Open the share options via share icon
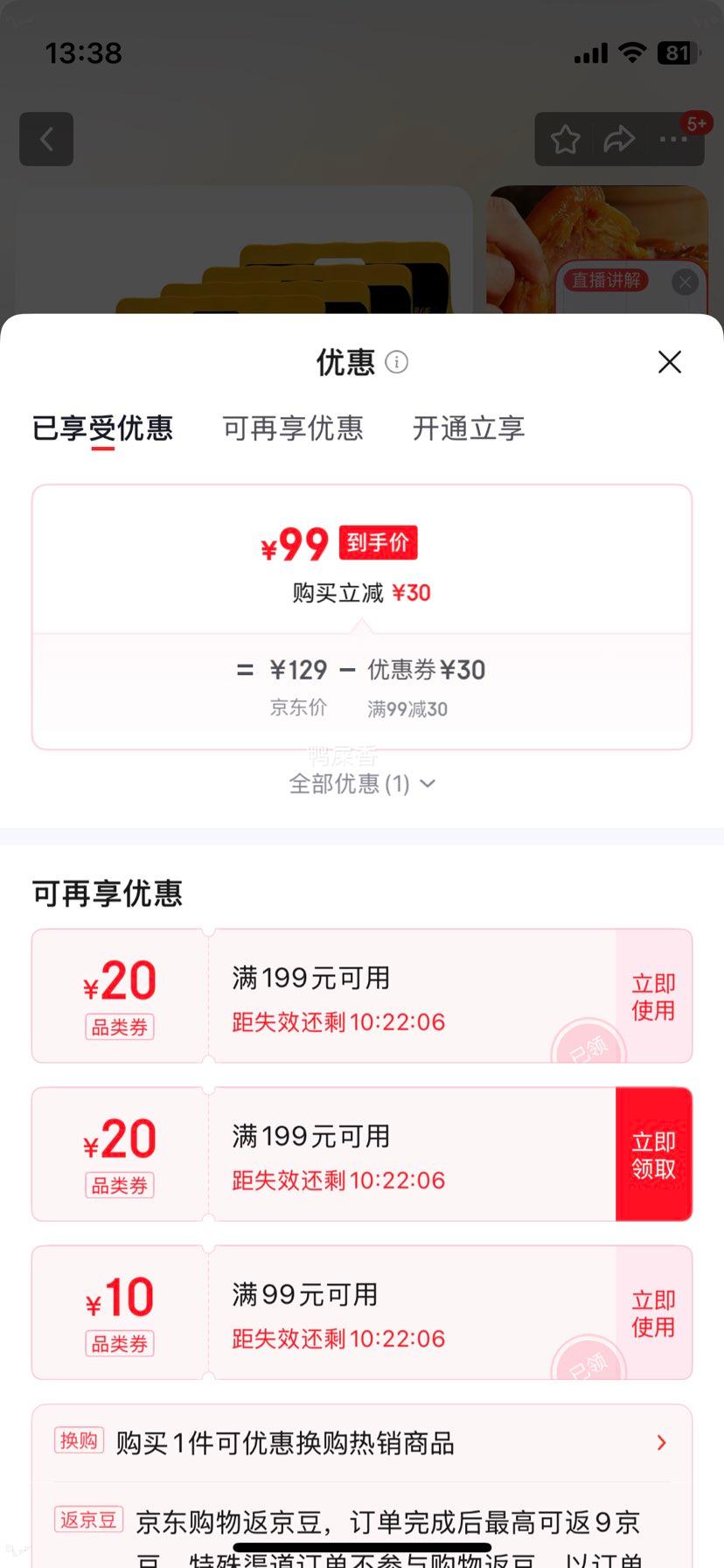 coord(619,138)
